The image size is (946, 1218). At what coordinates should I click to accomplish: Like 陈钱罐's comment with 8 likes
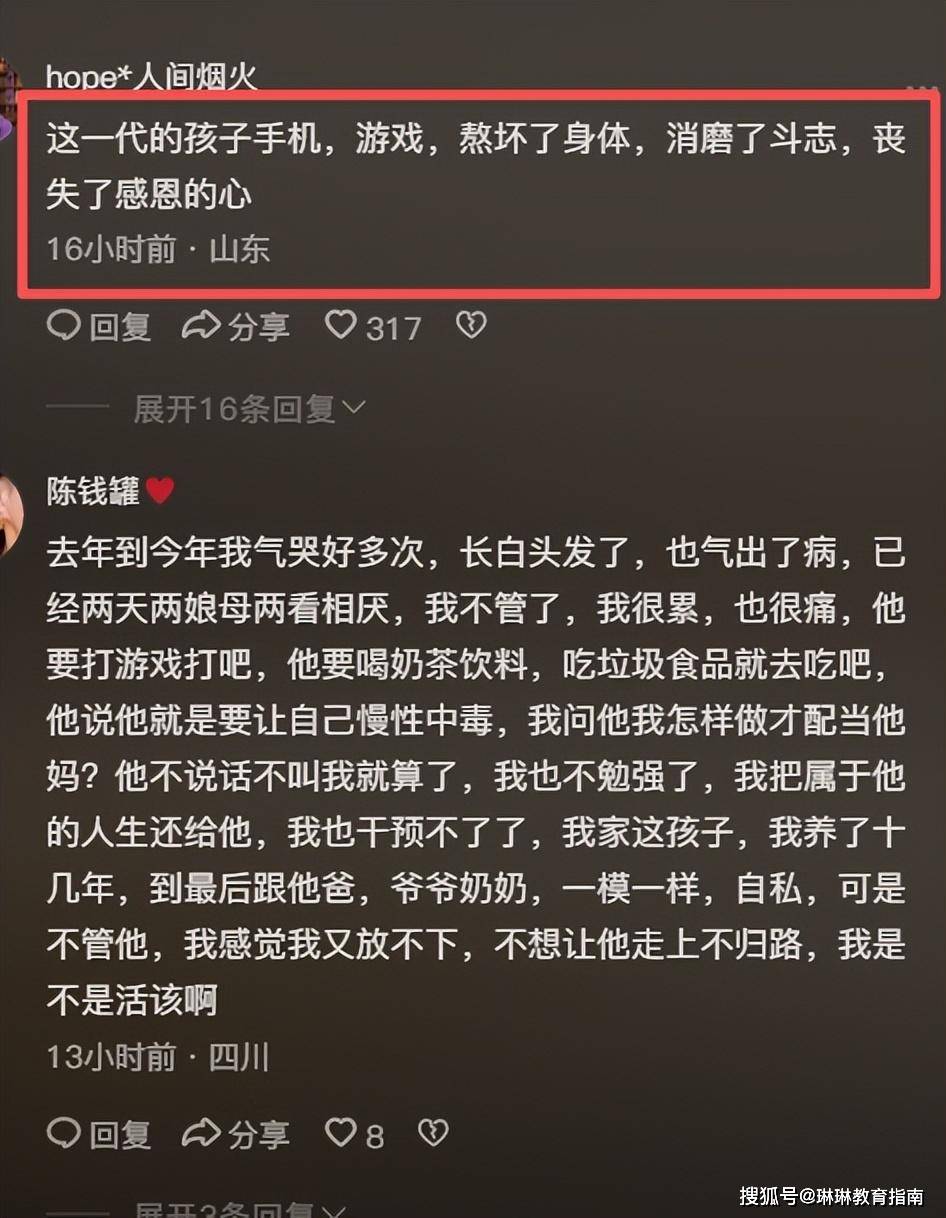pyautogui.click(x=343, y=1133)
